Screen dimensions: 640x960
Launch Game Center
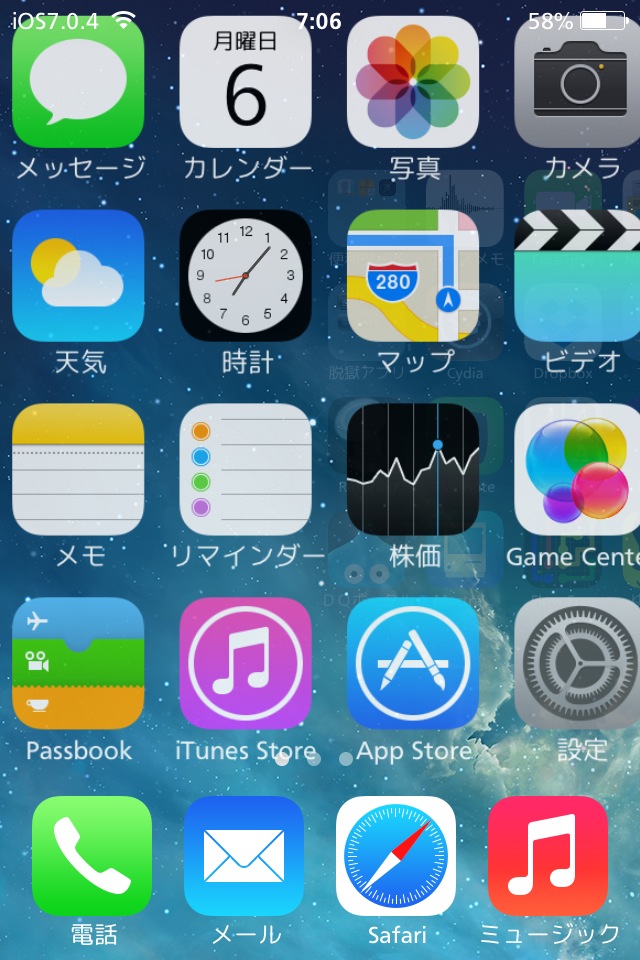[578, 470]
